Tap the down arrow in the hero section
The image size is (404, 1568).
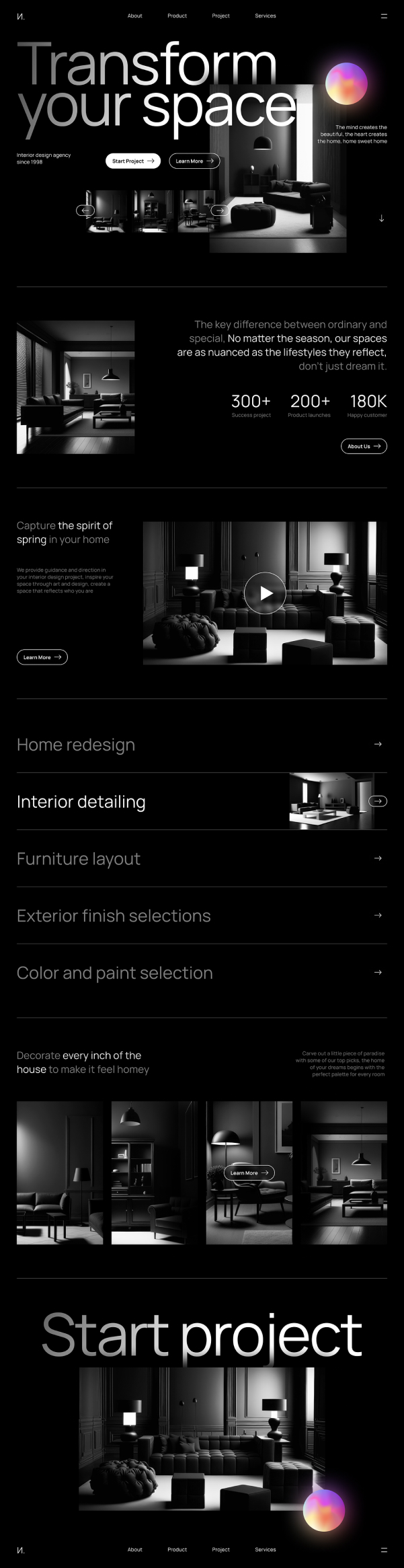tap(381, 219)
